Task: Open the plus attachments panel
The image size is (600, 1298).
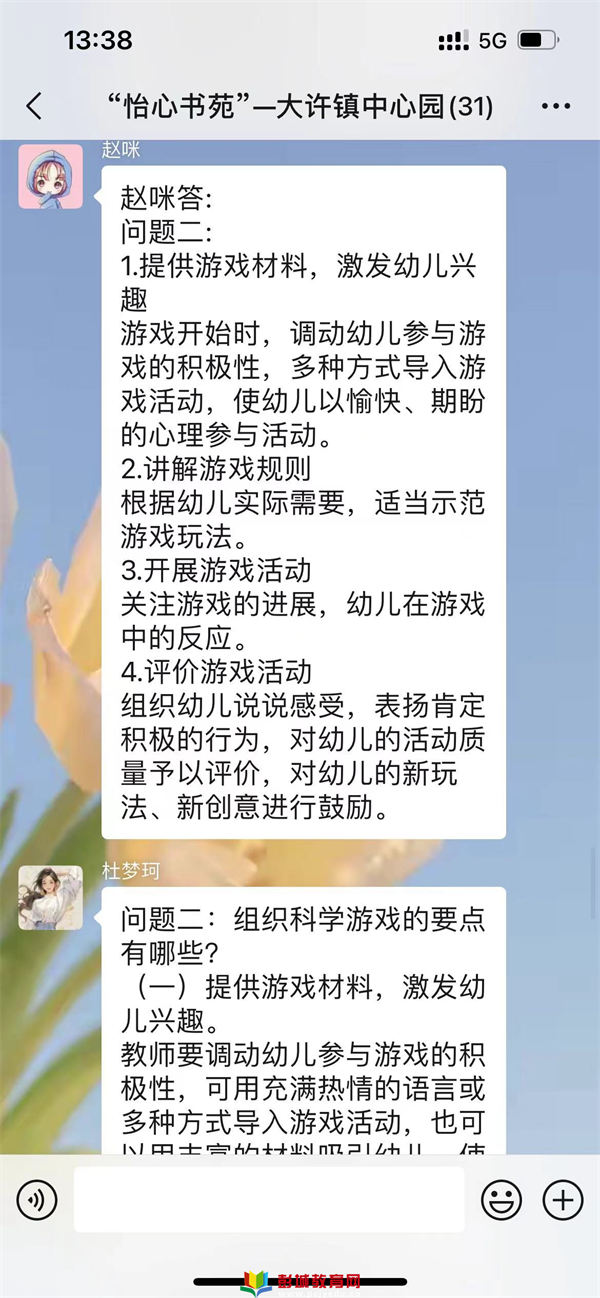Action: pos(562,1199)
